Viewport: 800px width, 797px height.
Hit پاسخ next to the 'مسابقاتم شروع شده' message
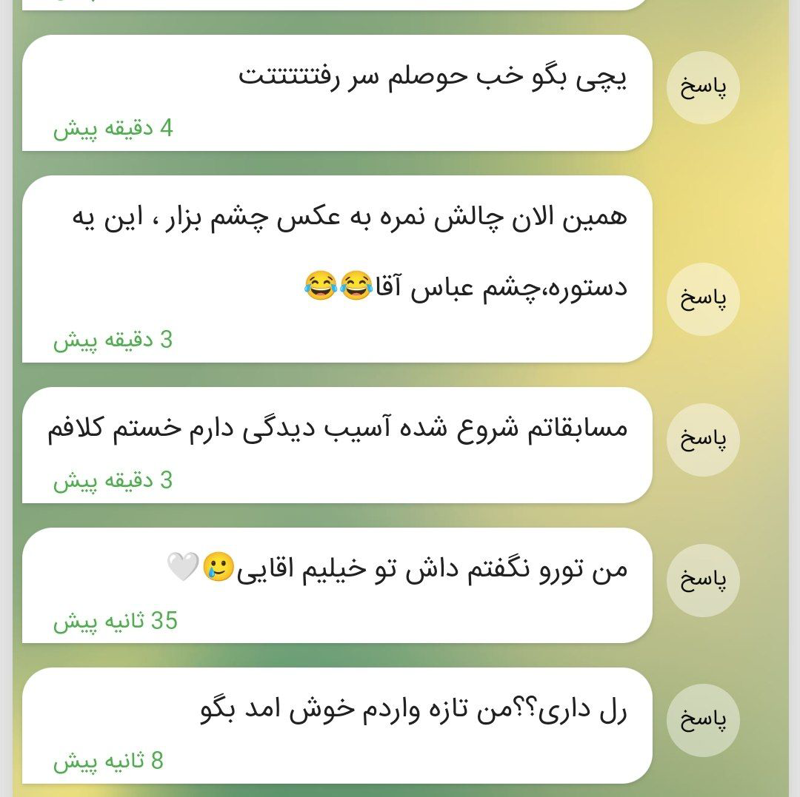[703, 440]
